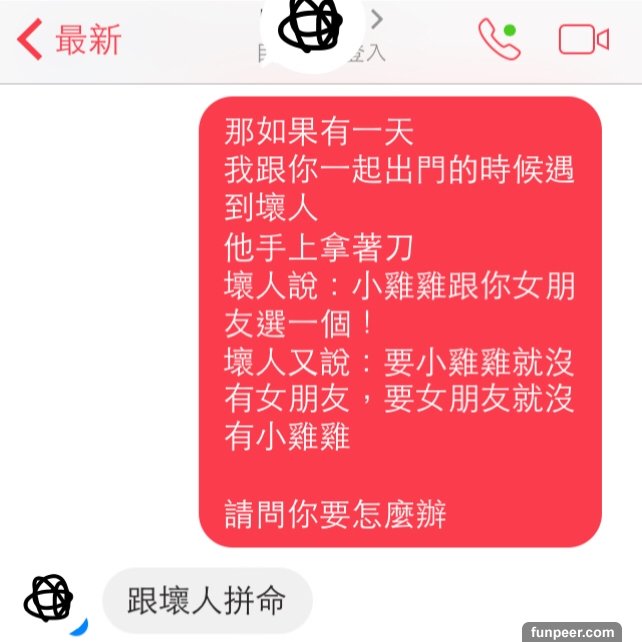Start a video call
Image resolution: width=642 pixels, height=642 pixels.
click(x=583, y=40)
